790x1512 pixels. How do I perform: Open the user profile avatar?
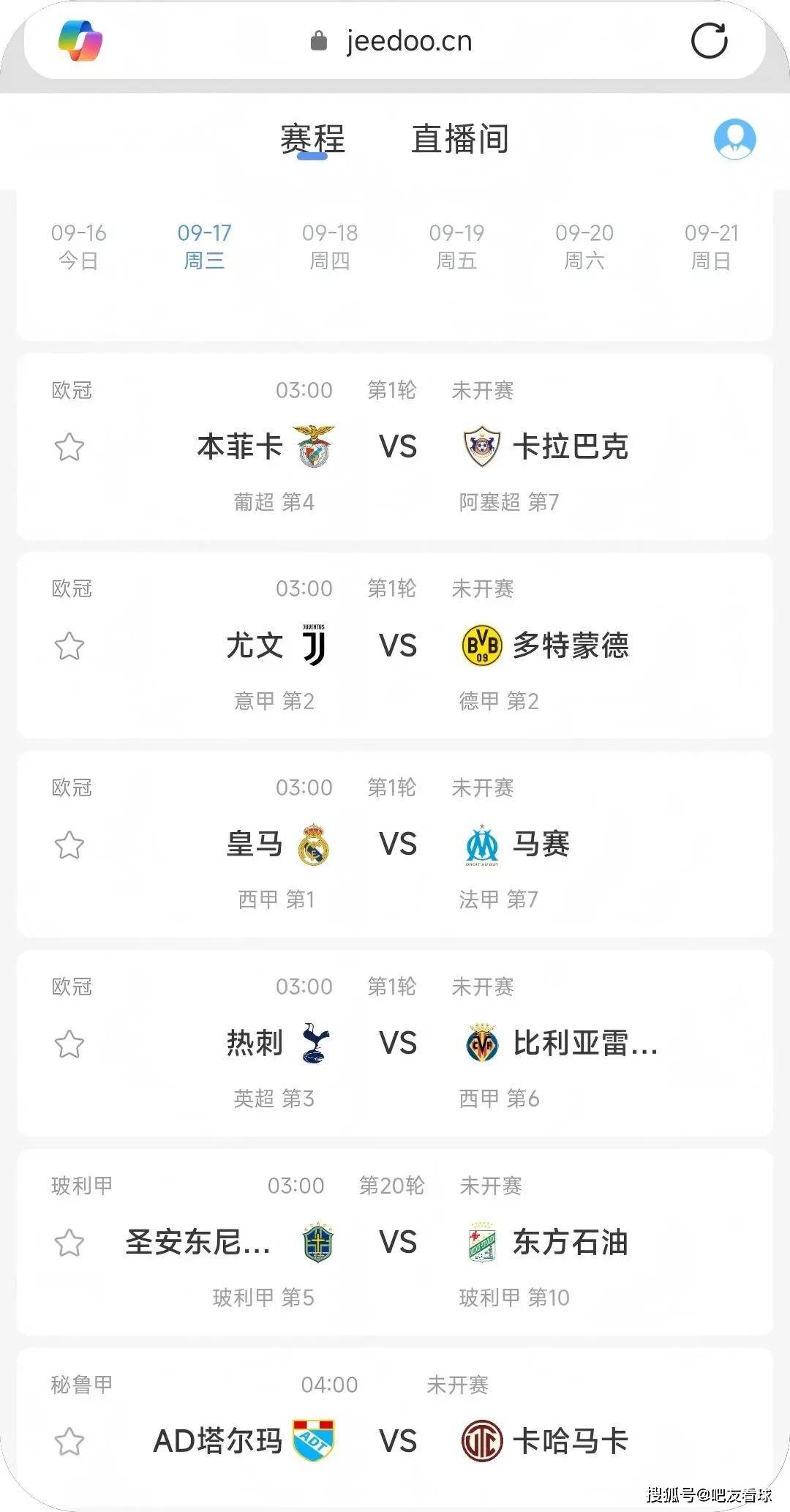coord(734,139)
